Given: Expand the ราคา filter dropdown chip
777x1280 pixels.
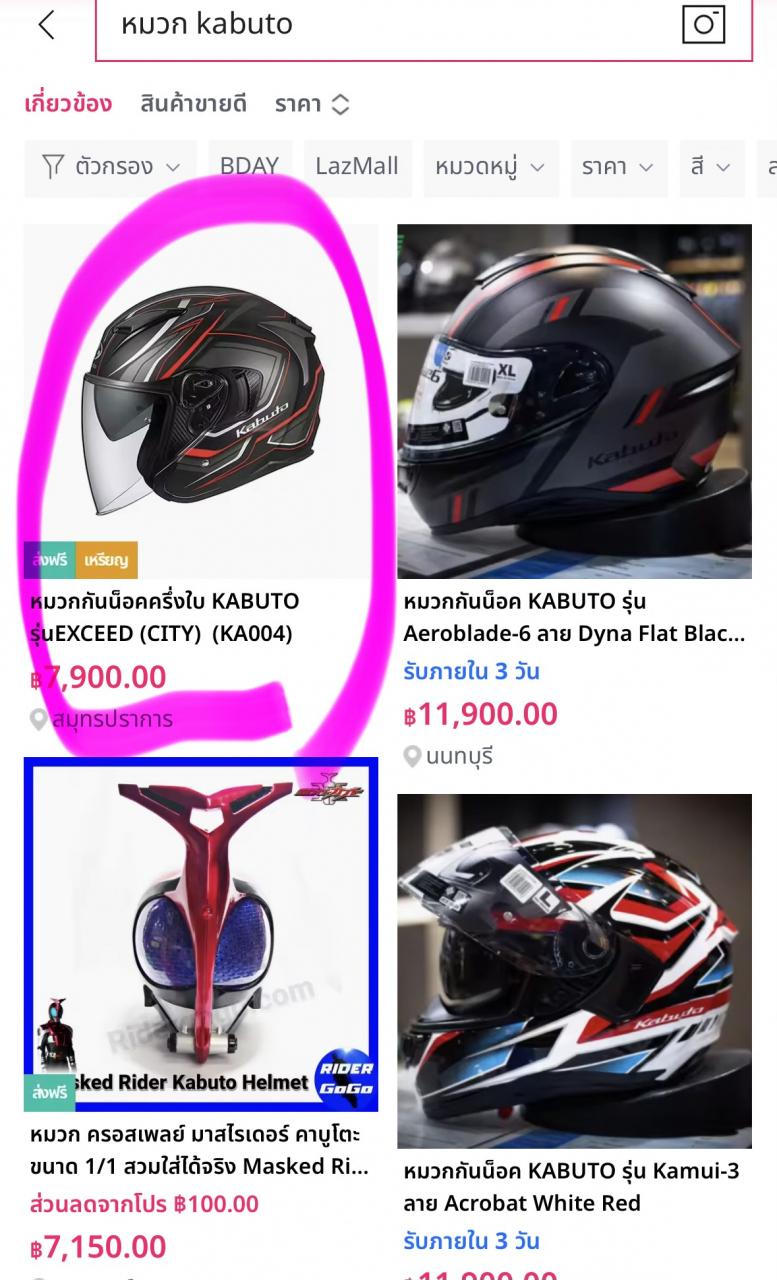Looking at the screenshot, I should (x=617, y=167).
